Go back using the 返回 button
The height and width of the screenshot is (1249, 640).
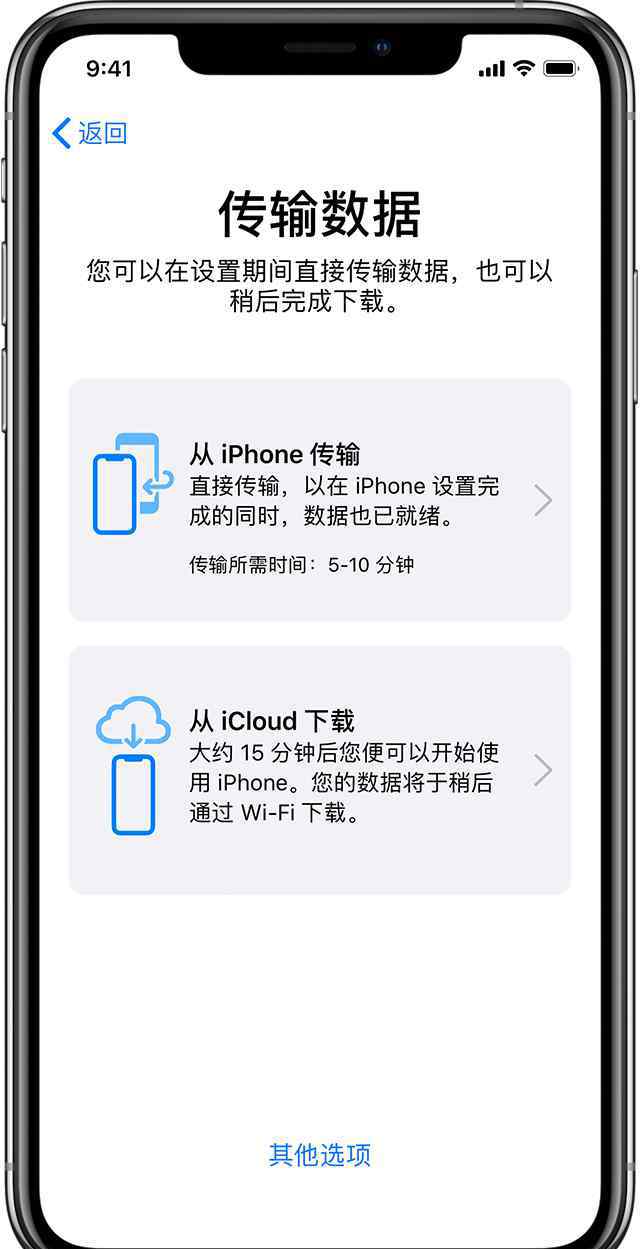point(90,133)
